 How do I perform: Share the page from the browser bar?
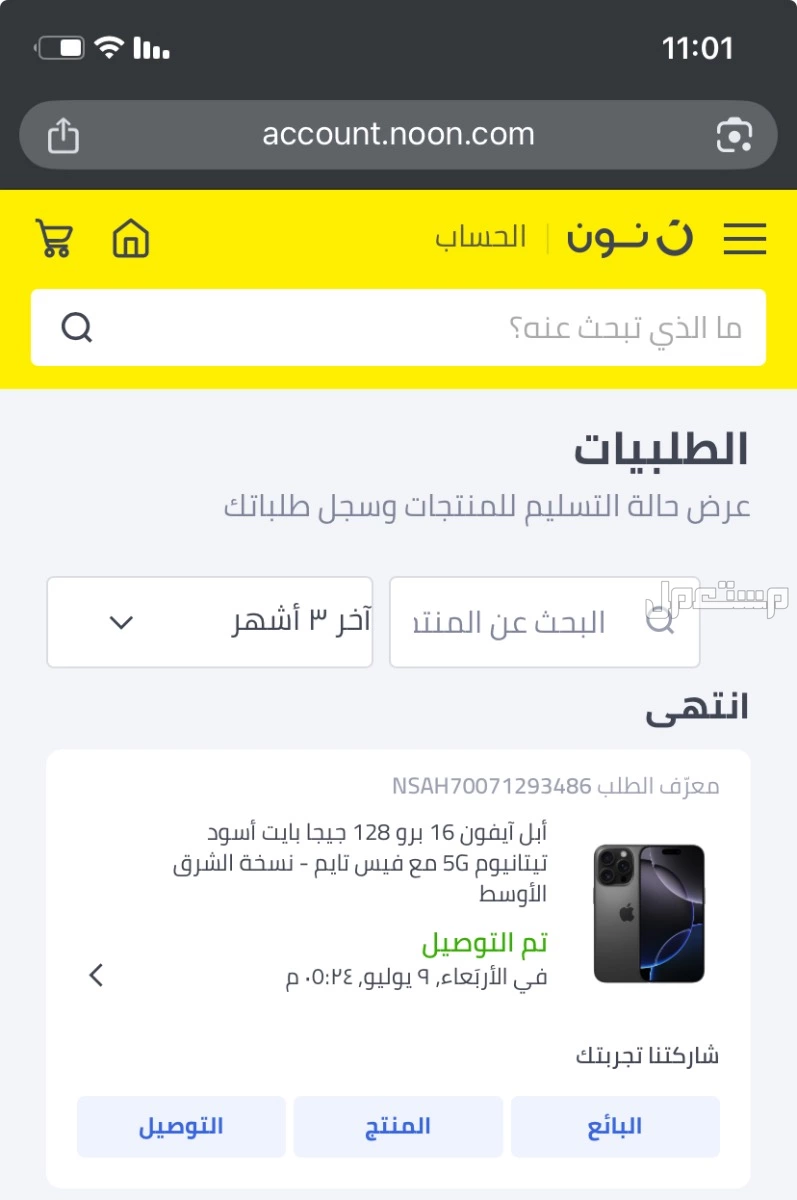(63, 135)
